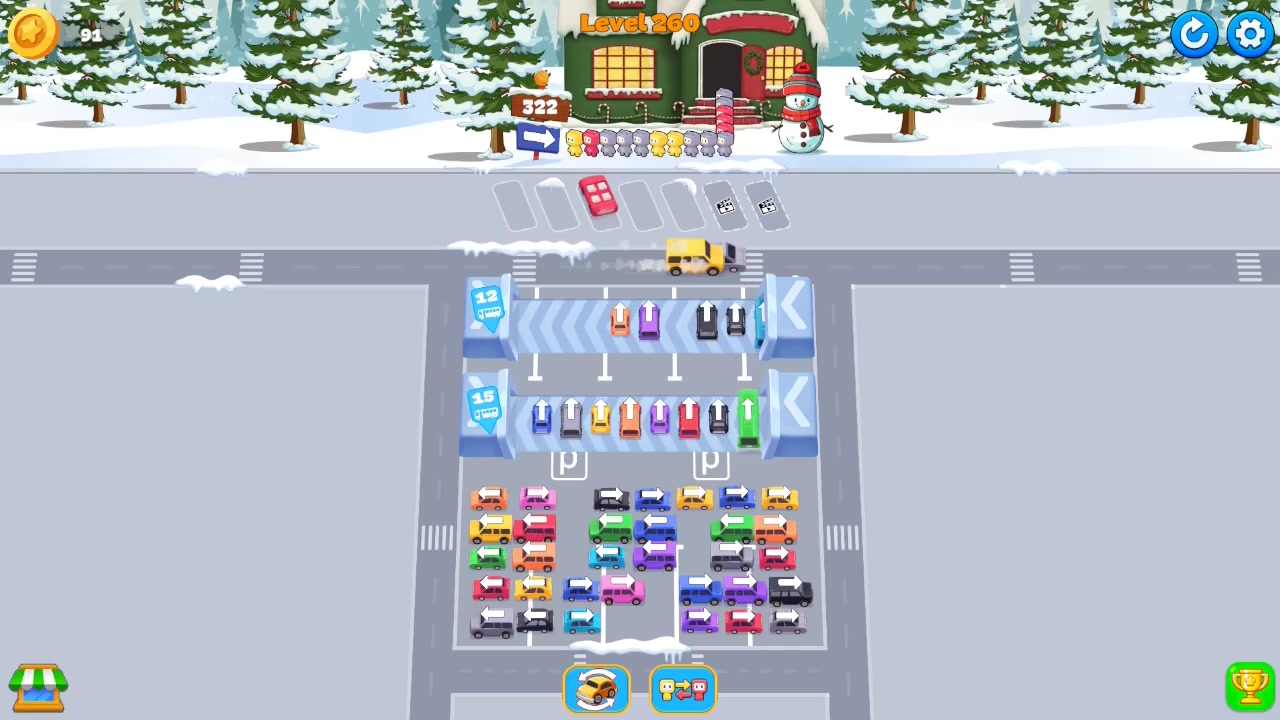Use the passenger swap booster
Viewport: 1280px width, 720px height.
click(683, 690)
